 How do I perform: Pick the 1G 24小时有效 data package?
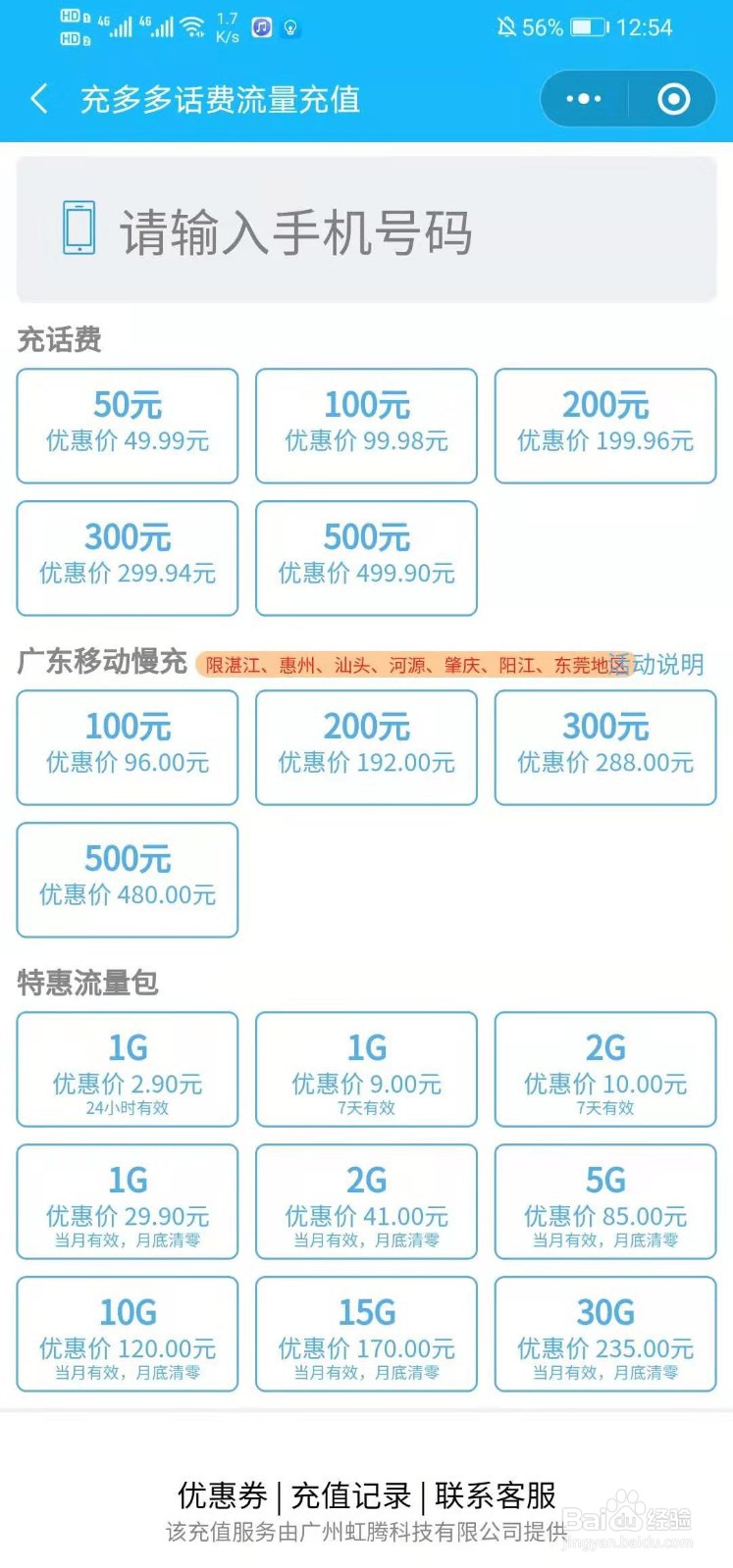click(x=127, y=1069)
